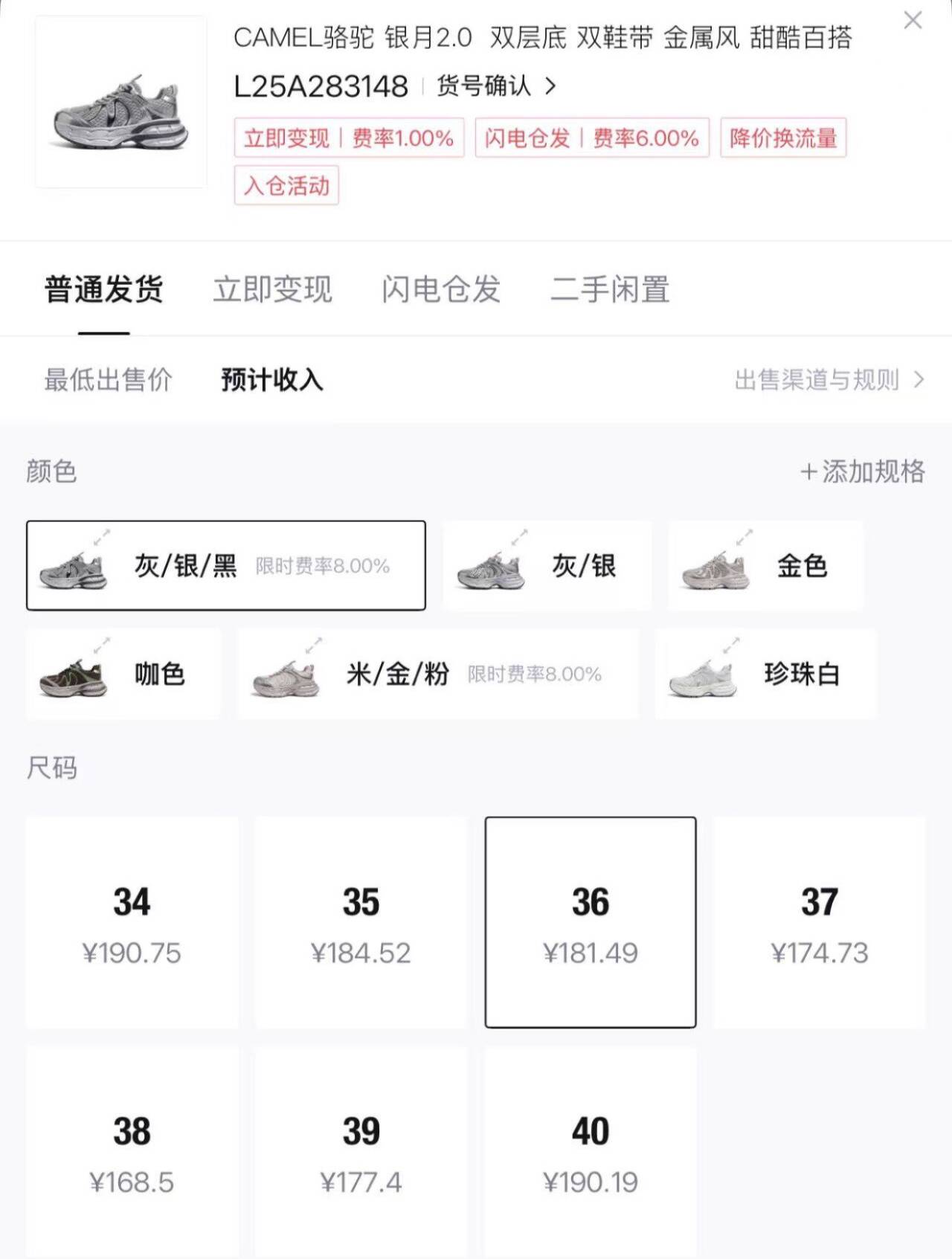This screenshot has height=1259, width=952.
Task: Open 出售渠道与规则 rules
Action: 829,380
